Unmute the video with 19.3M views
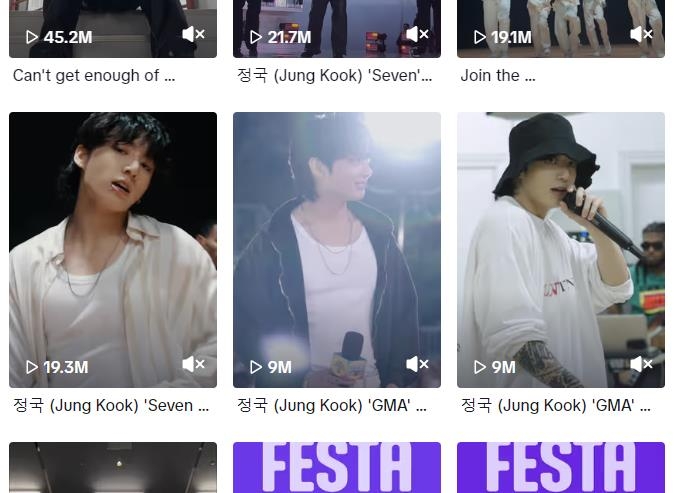 point(193,365)
